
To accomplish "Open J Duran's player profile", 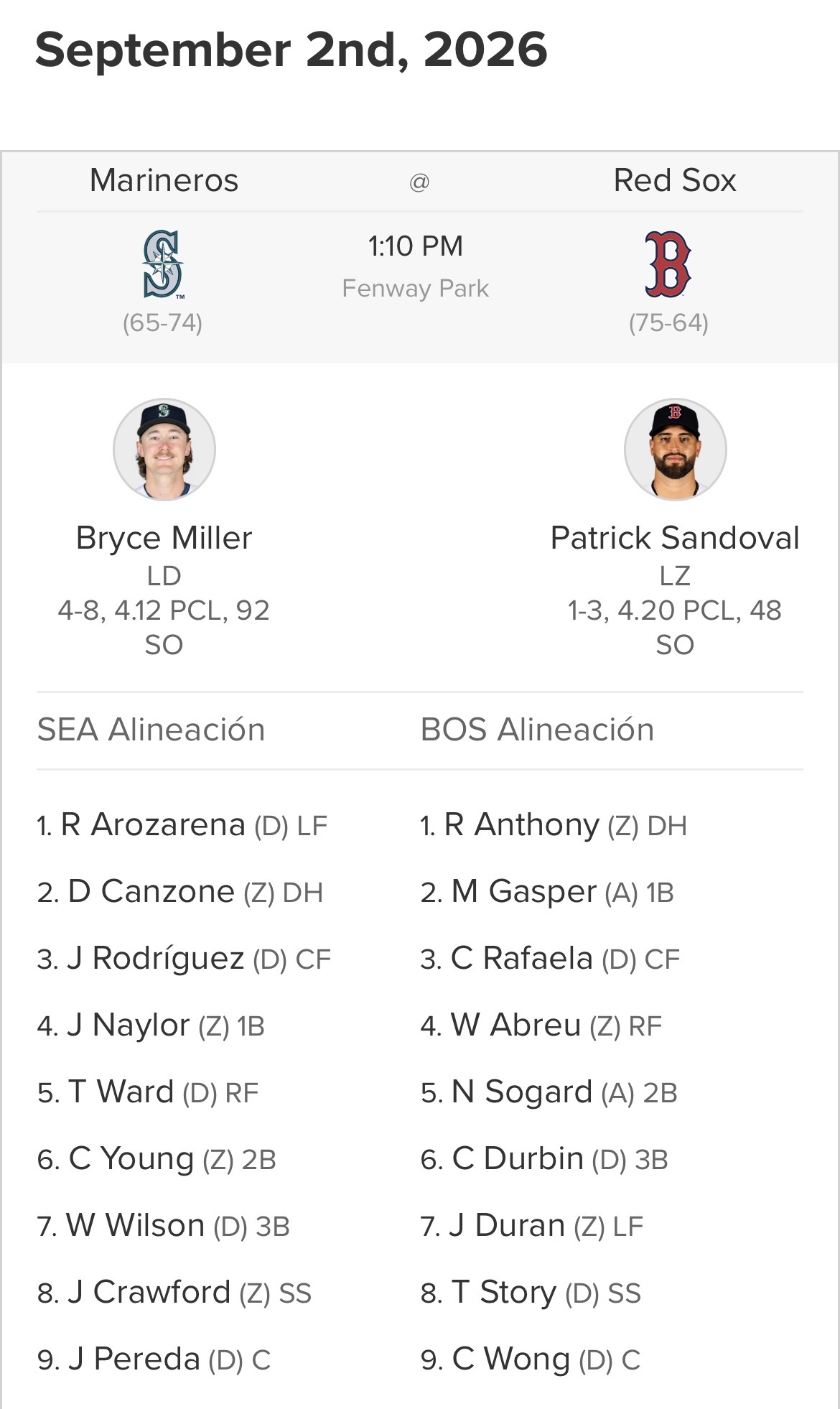I will [507, 1225].
